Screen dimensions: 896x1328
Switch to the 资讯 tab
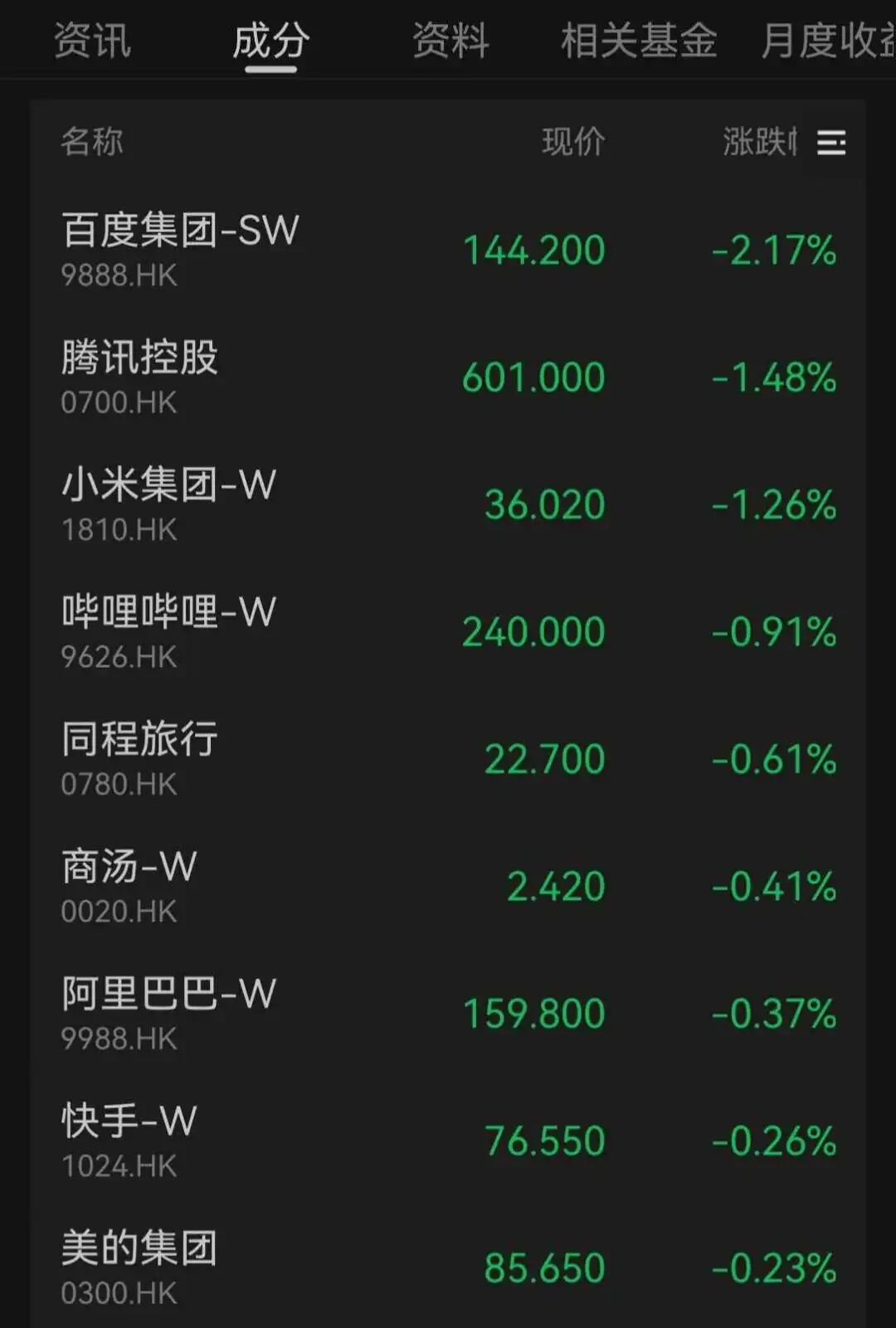click(92, 41)
